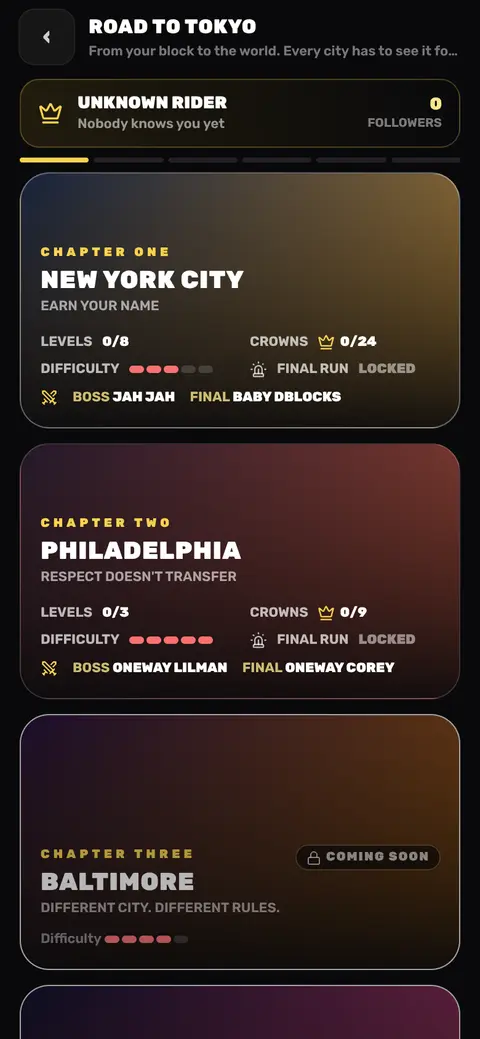Go back using the arrow button
The width and height of the screenshot is (480, 1039).
(46, 37)
